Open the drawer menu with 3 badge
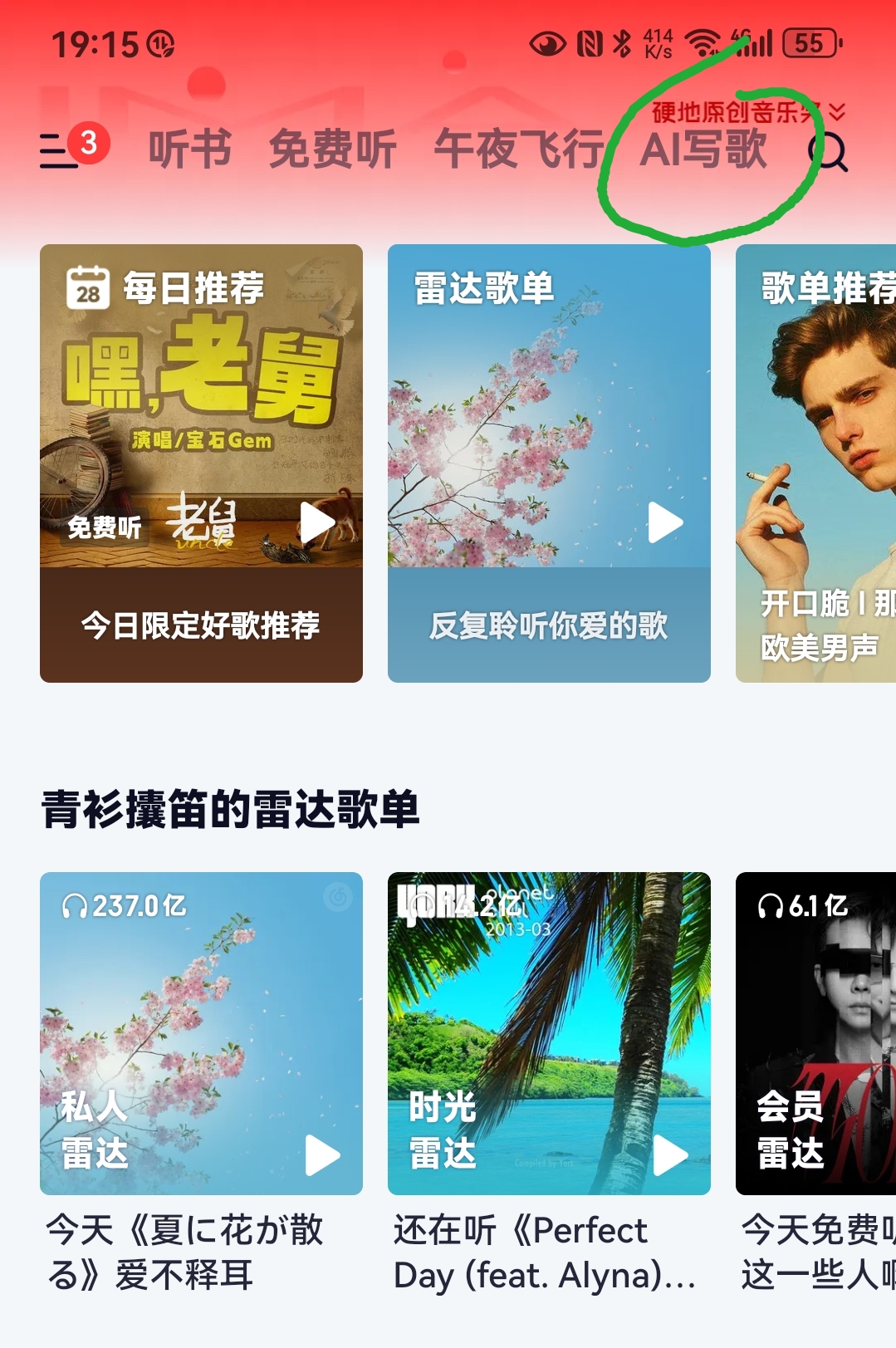 pyautogui.click(x=60, y=151)
